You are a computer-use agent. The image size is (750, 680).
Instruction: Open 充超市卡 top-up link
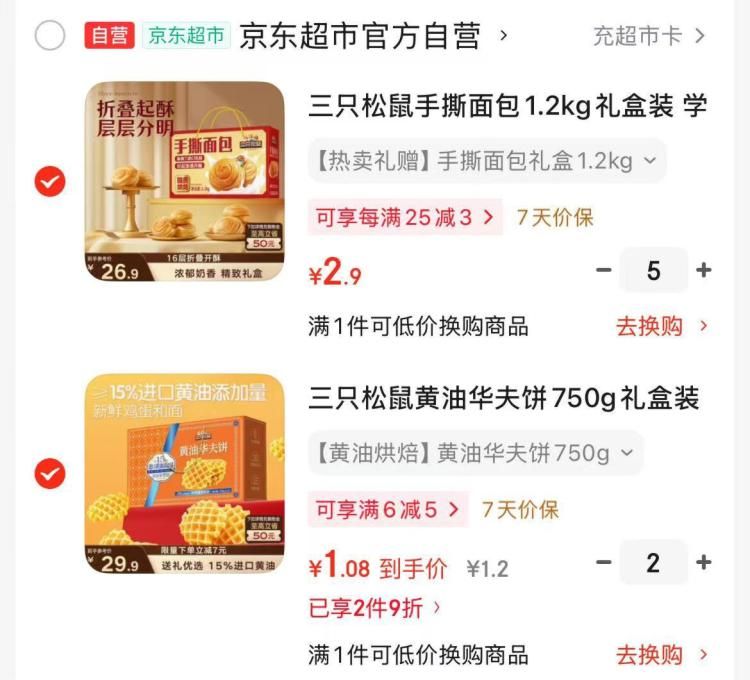(x=649, y=36)
